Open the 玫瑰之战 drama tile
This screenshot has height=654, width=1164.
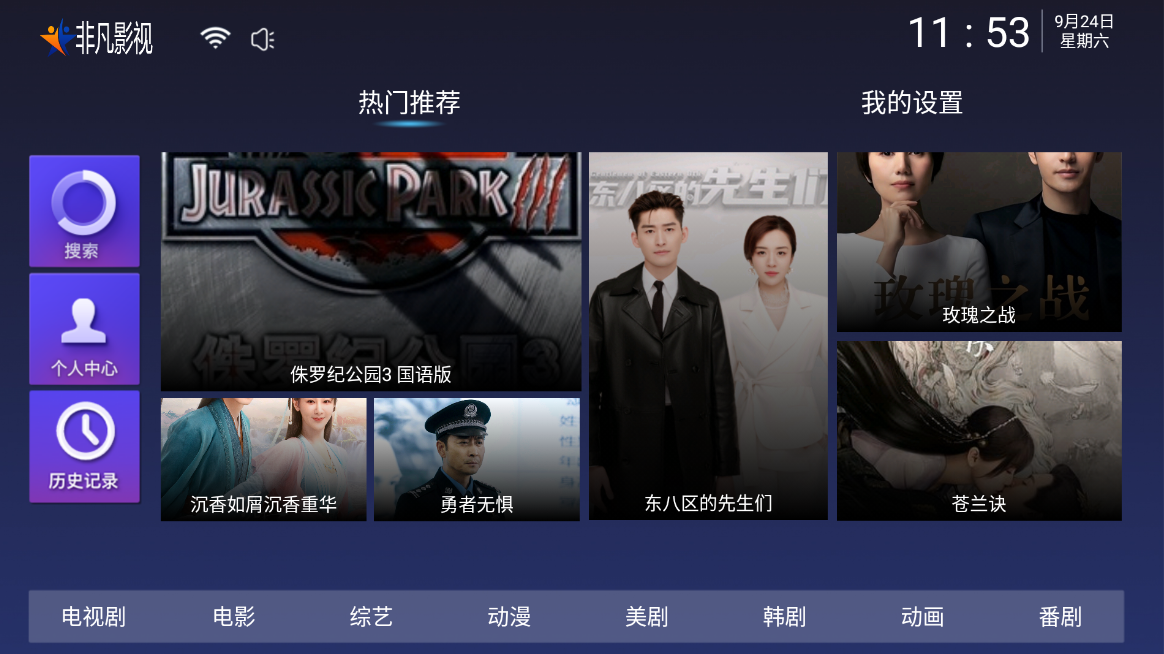click(x=979, y=242)
